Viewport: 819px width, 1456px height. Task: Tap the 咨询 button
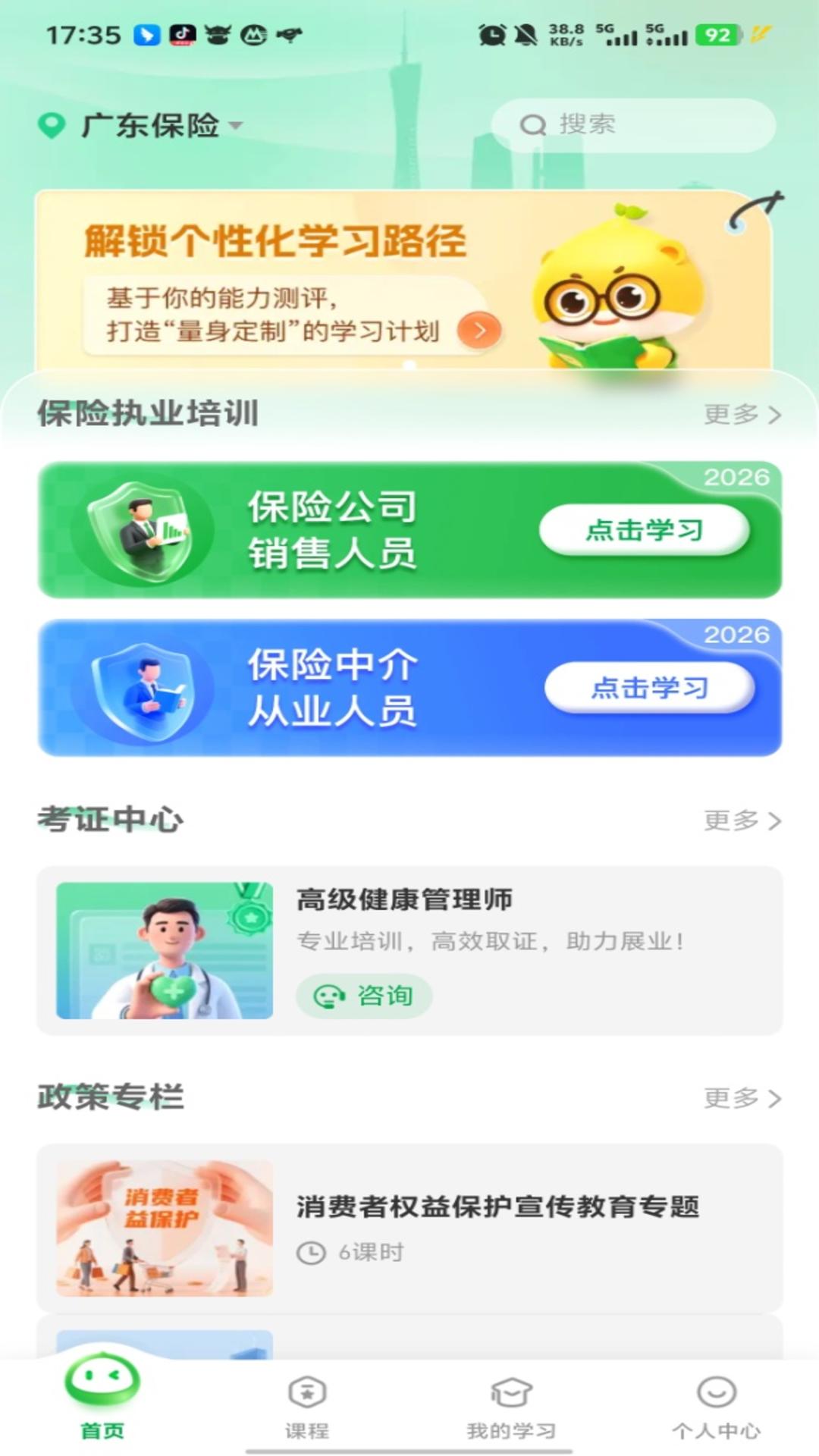(x=364, y=996)
